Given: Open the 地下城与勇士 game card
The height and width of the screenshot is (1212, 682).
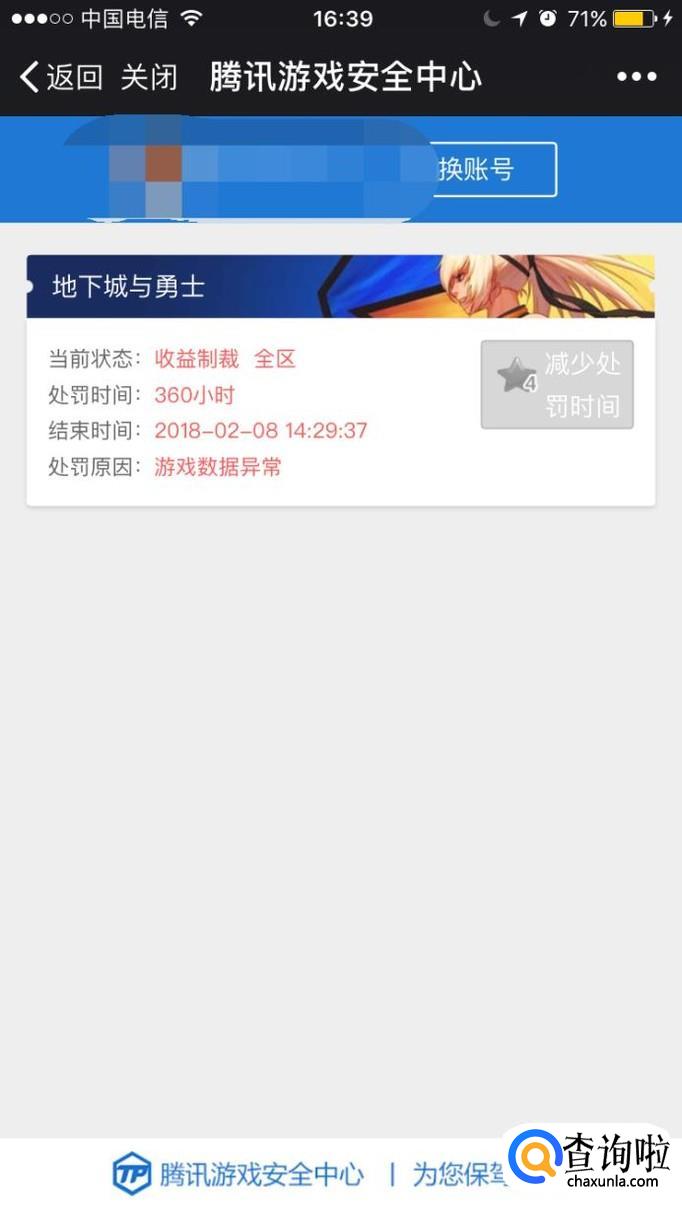Looking at the screenshot, I should pyautogui.click(x=340, y=287).
